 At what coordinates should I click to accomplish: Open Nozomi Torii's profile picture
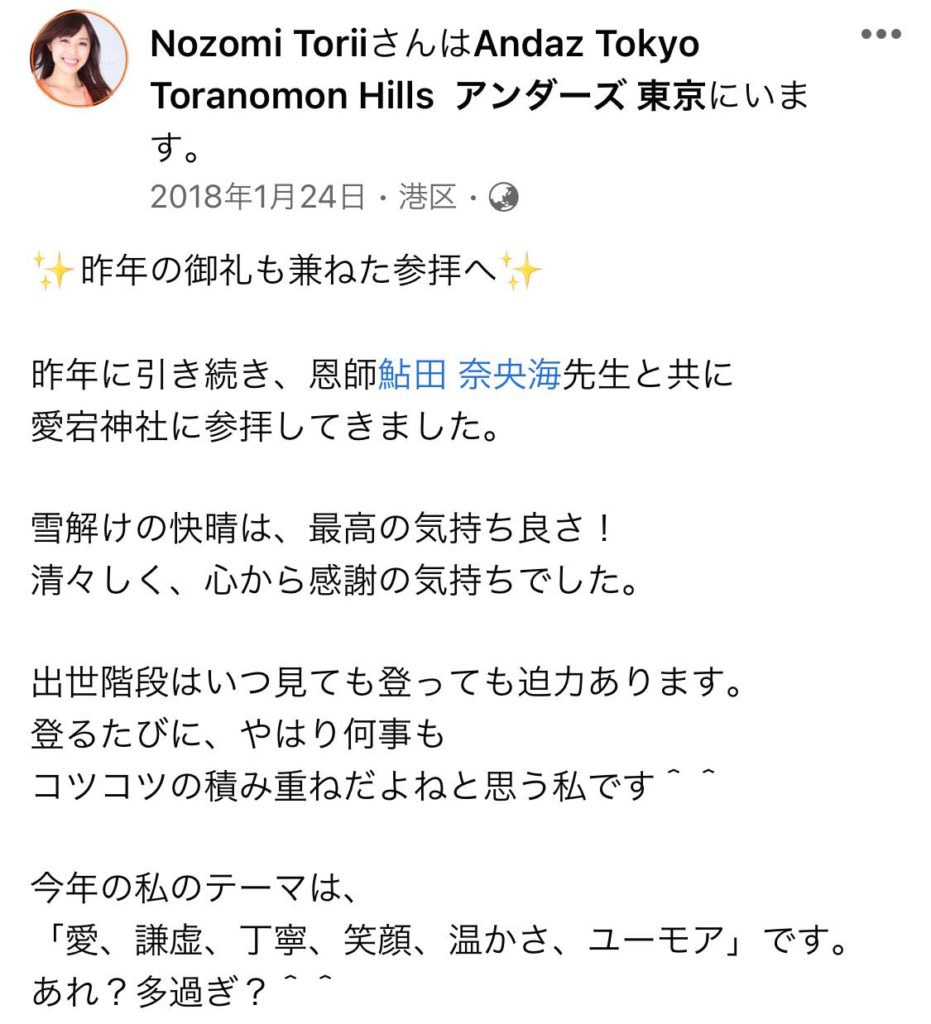point(80,58)
